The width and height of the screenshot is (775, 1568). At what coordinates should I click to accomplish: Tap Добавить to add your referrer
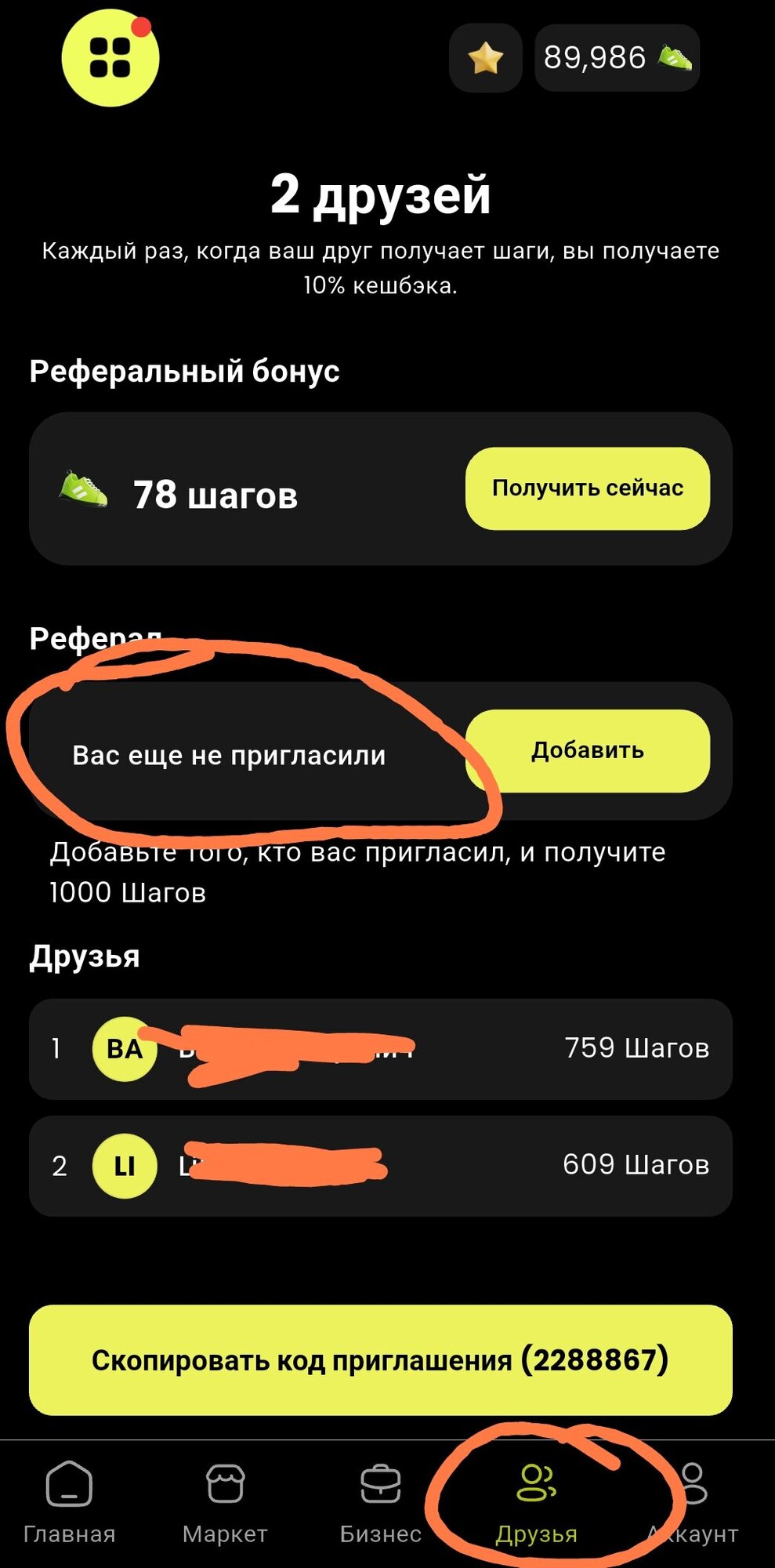pyautogui.click(x=588, y=750)
